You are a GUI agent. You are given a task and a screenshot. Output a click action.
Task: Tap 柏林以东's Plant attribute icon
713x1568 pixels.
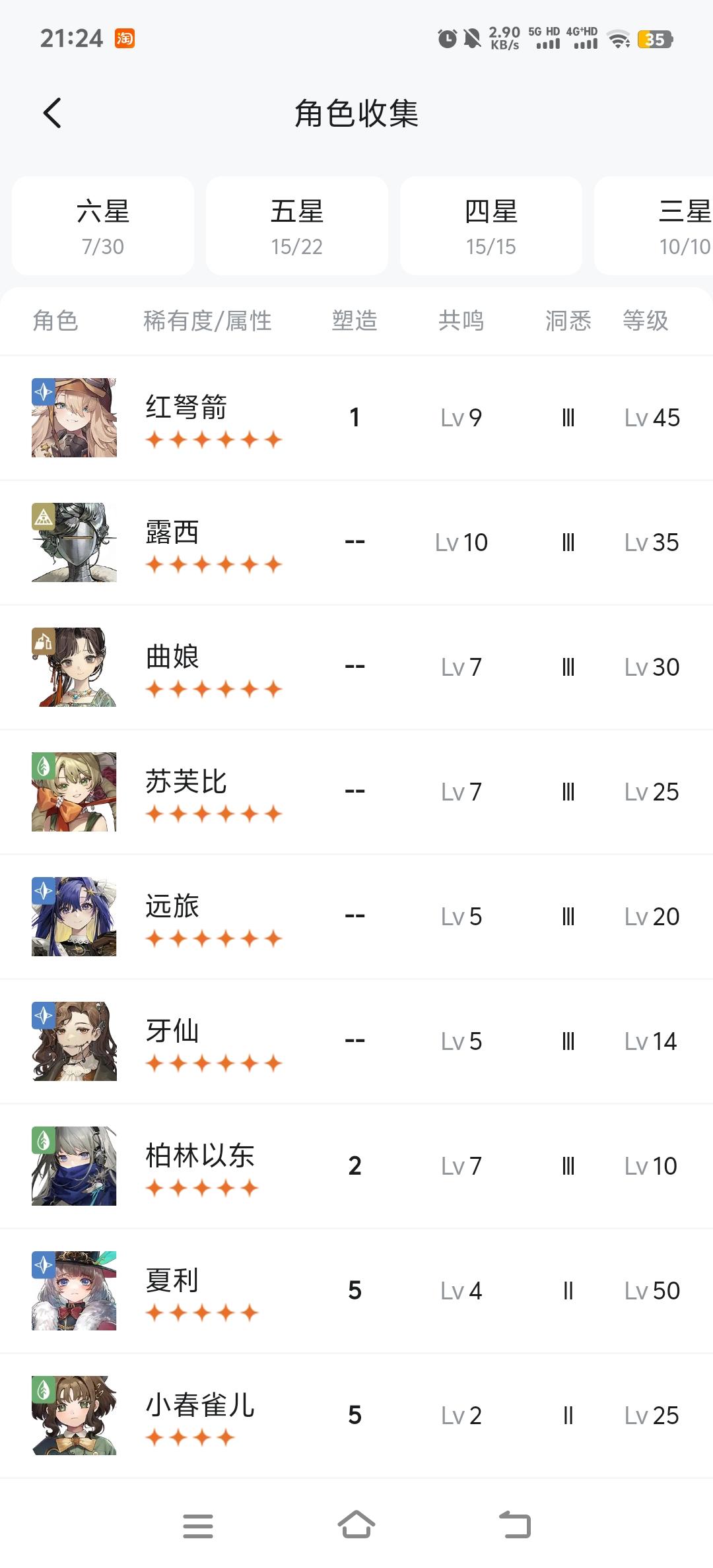click(x=44, y=1141)
